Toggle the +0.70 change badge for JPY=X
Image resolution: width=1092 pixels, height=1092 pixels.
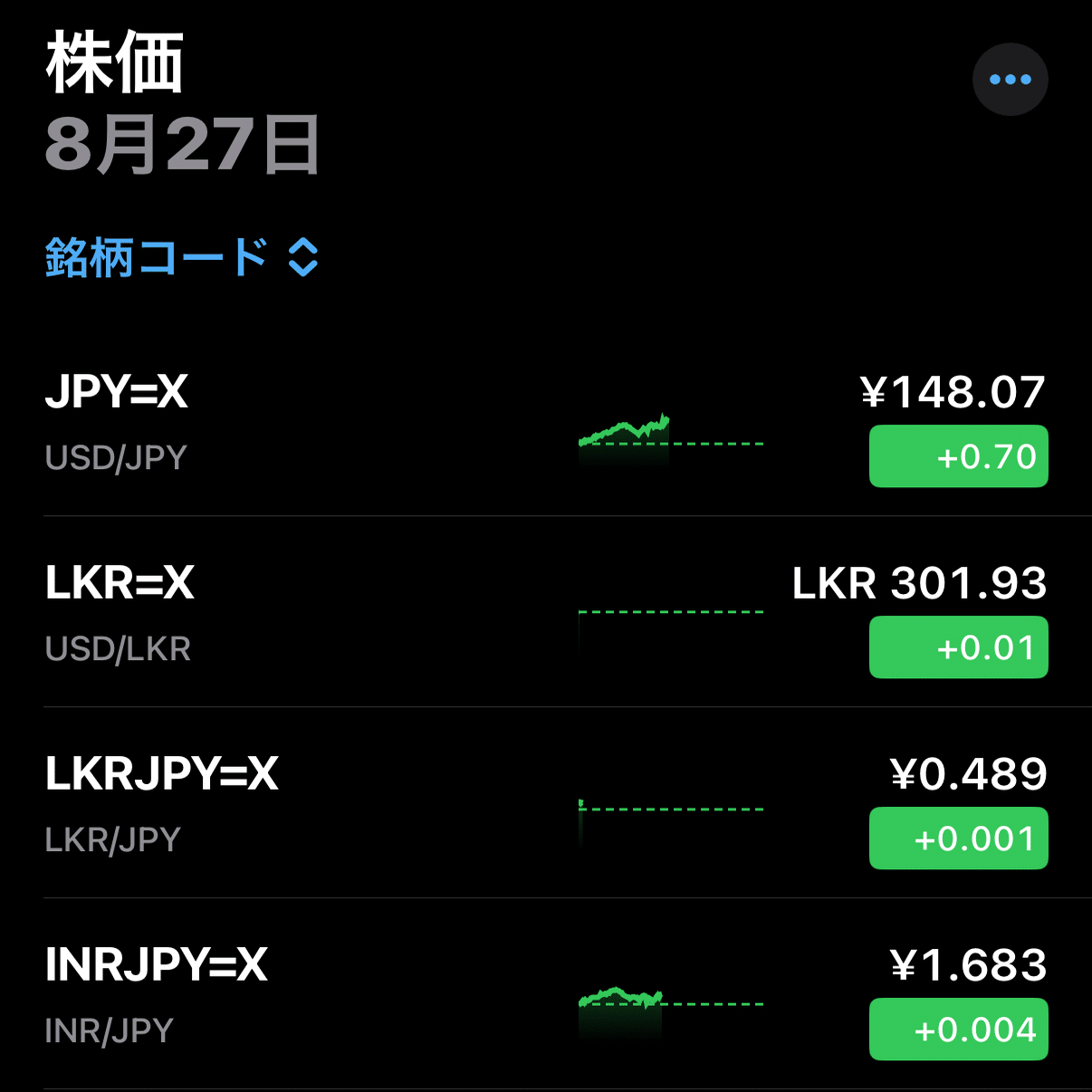click(x=958, y=456)
